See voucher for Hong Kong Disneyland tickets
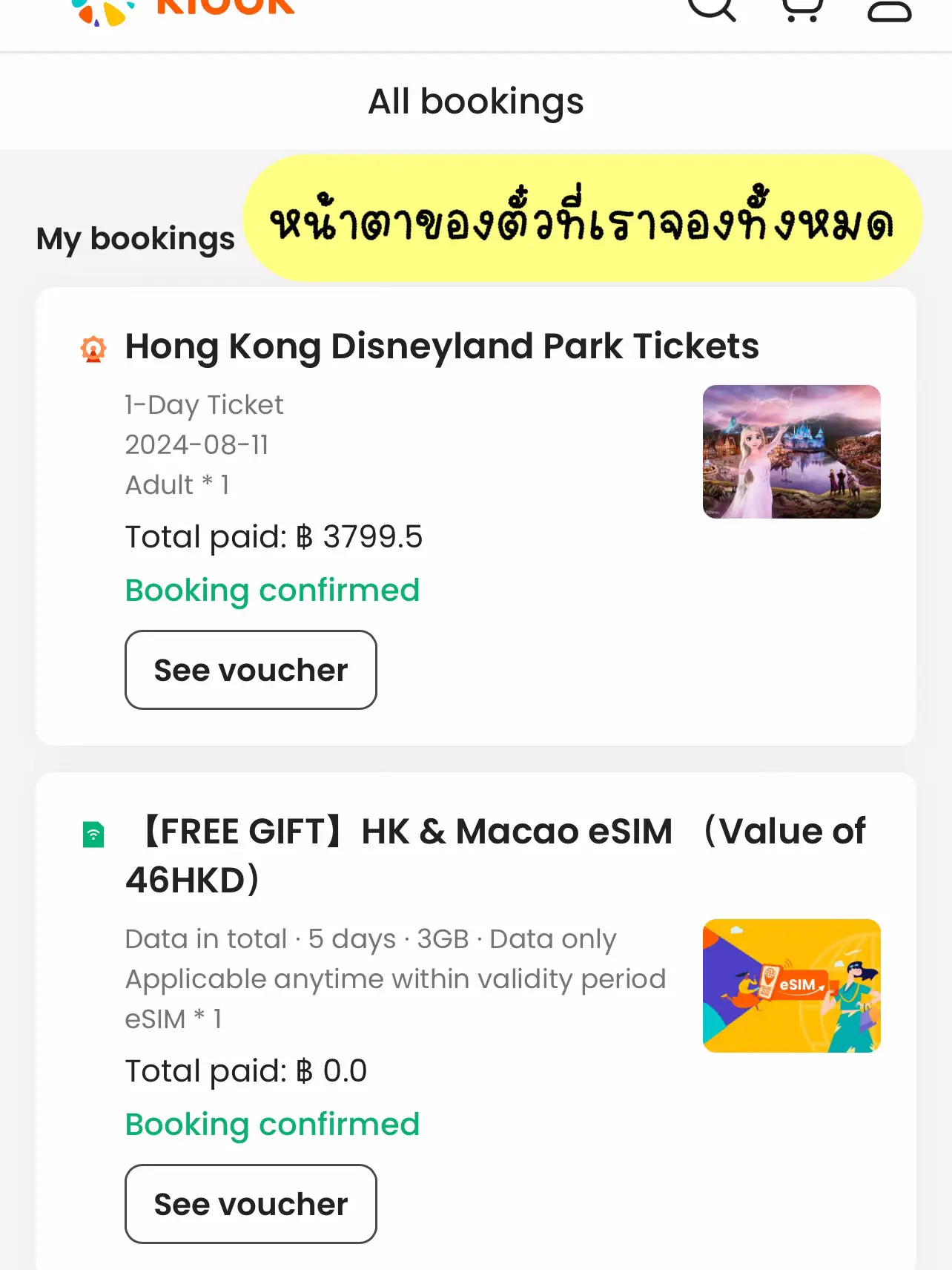The image size is (952, 1270). pos(251,670)
